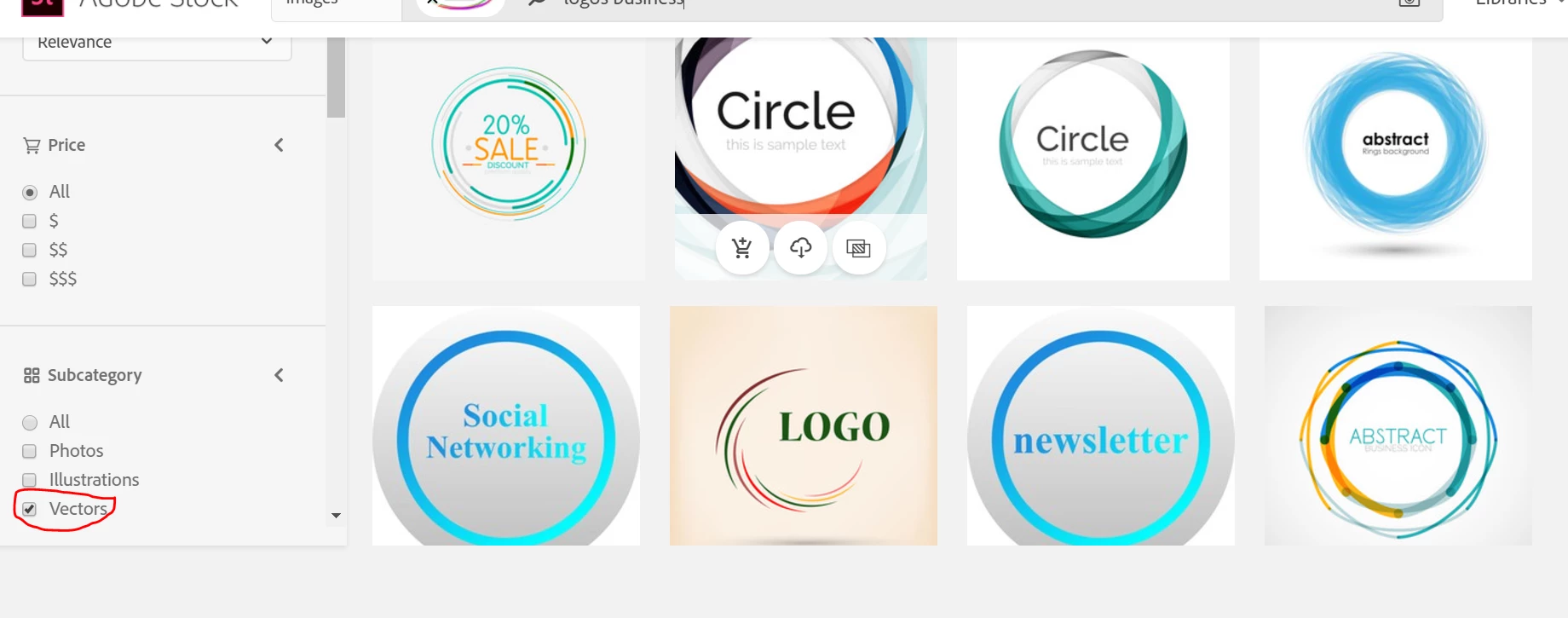Collapse the Price filter section
Image resolution: width=1568 pixels, height=618 pixels.
[x=279, y=145]
